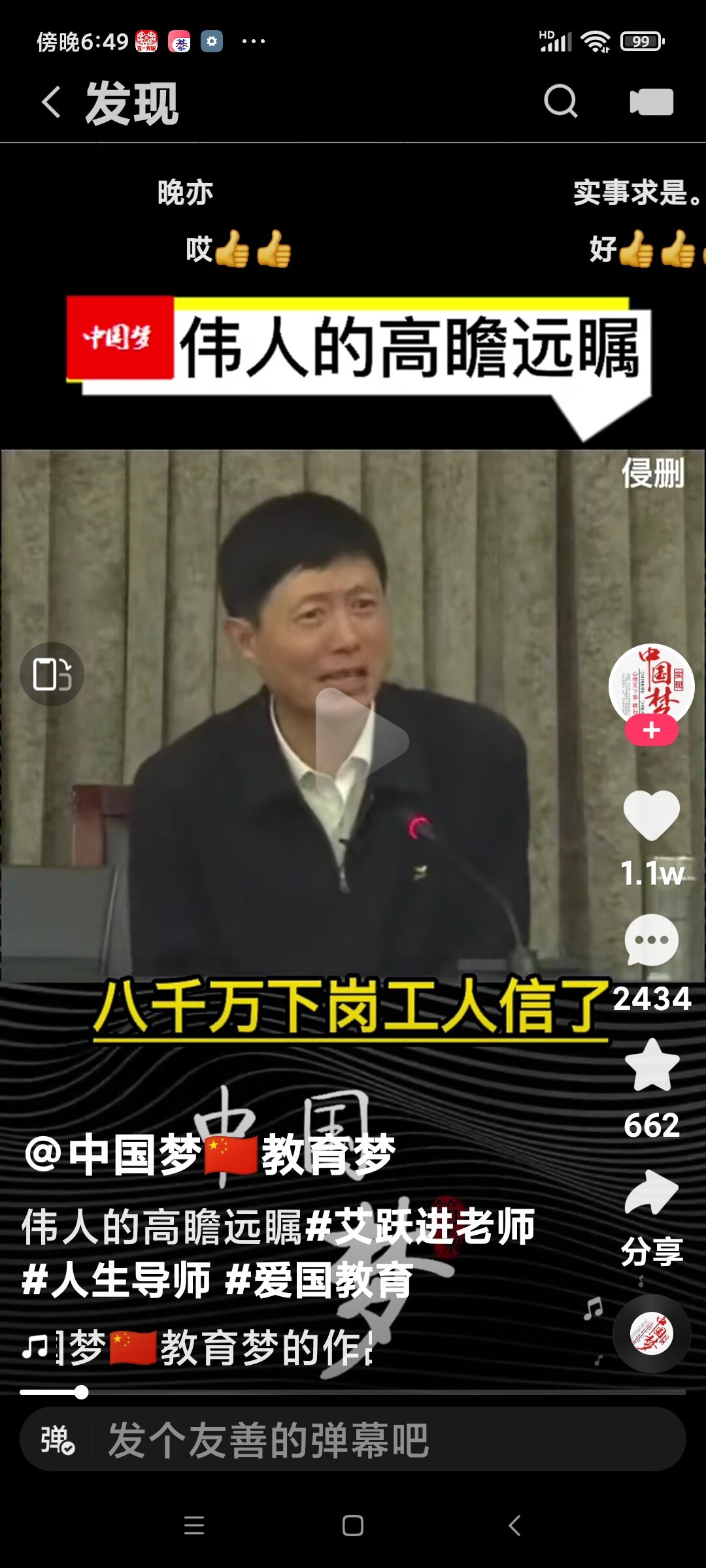Open the #人生导师 hashtag
This screenshot has width=706, height=1568.
pos(116,1279)
